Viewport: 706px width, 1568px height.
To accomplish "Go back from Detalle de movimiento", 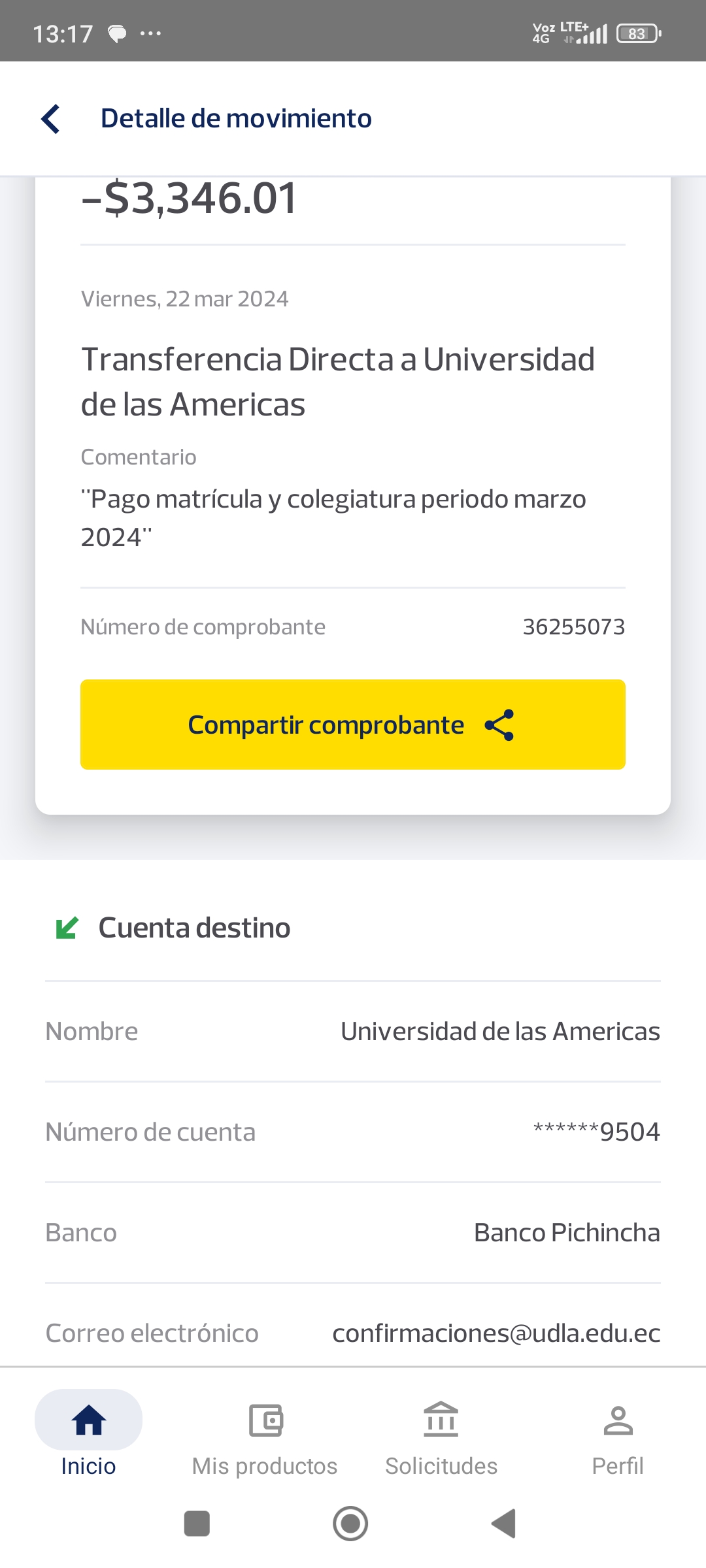I will click(x=51, y=119).
